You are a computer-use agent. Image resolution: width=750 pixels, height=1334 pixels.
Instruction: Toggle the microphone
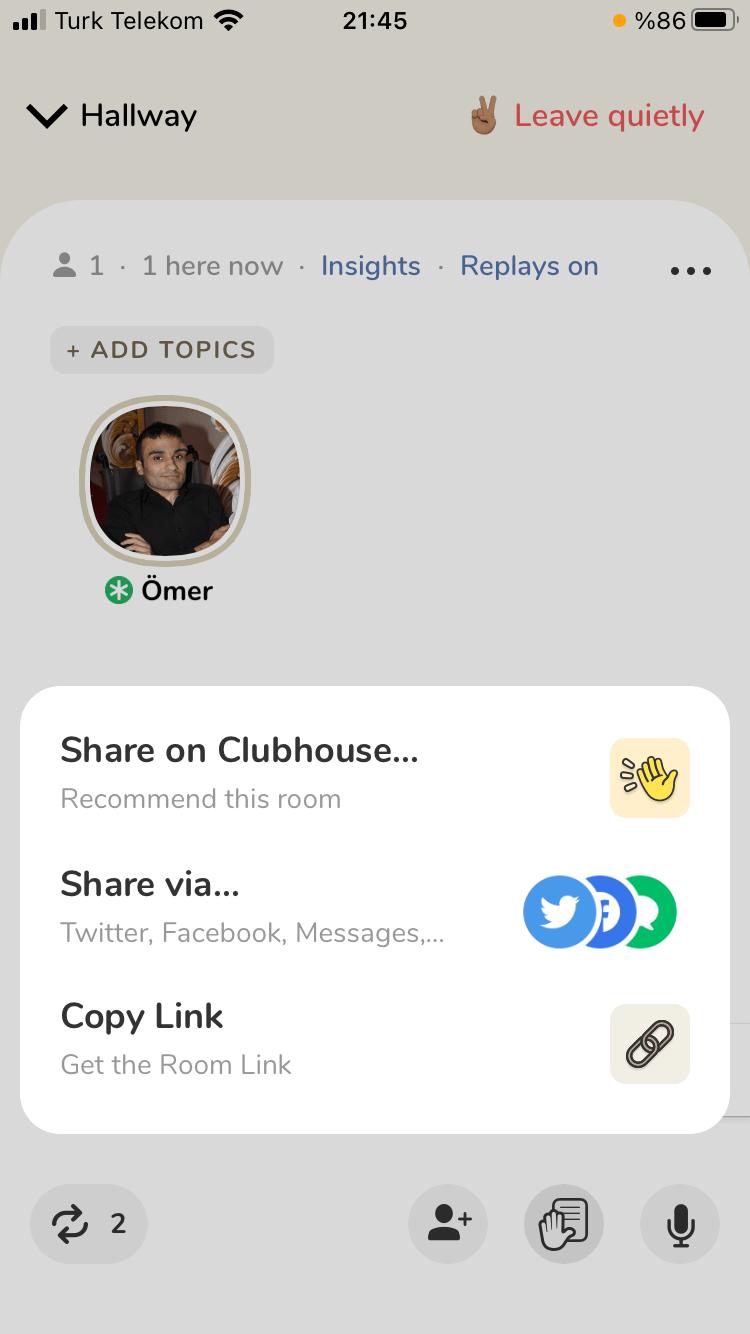click(680, 1224)
